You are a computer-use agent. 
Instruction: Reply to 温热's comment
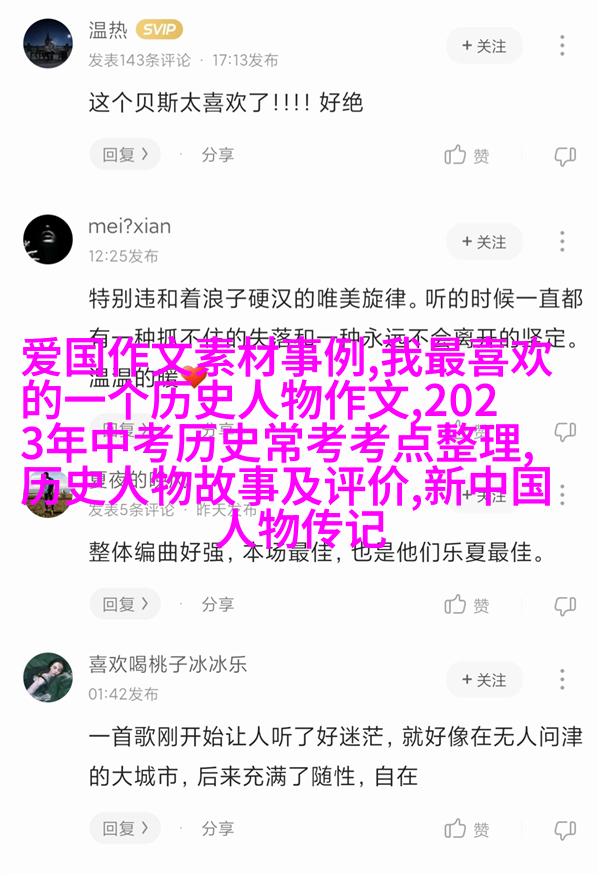pyautogui.click(x=125, y=155)
